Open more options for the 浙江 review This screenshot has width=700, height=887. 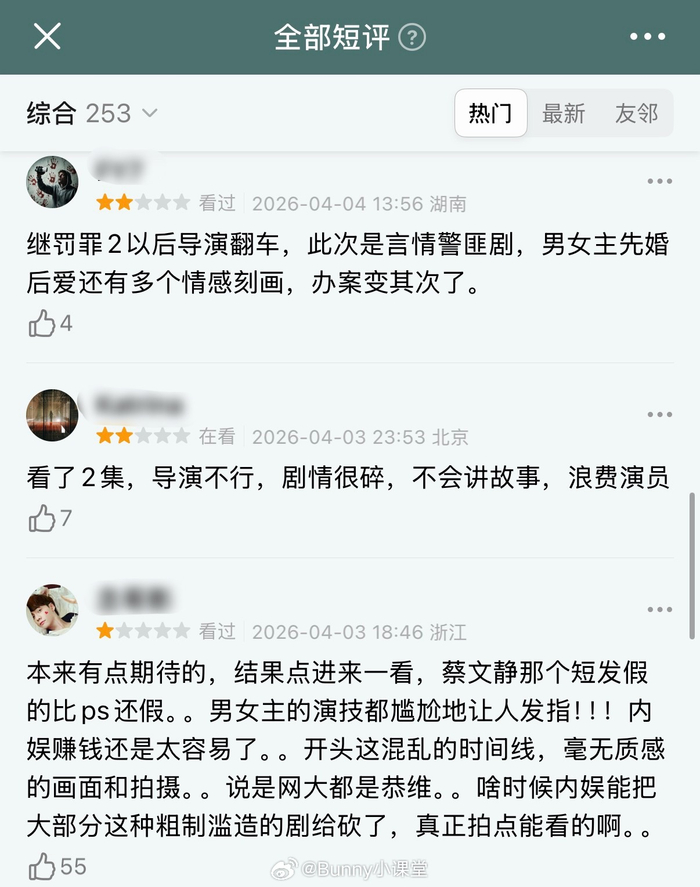(659, 609)
